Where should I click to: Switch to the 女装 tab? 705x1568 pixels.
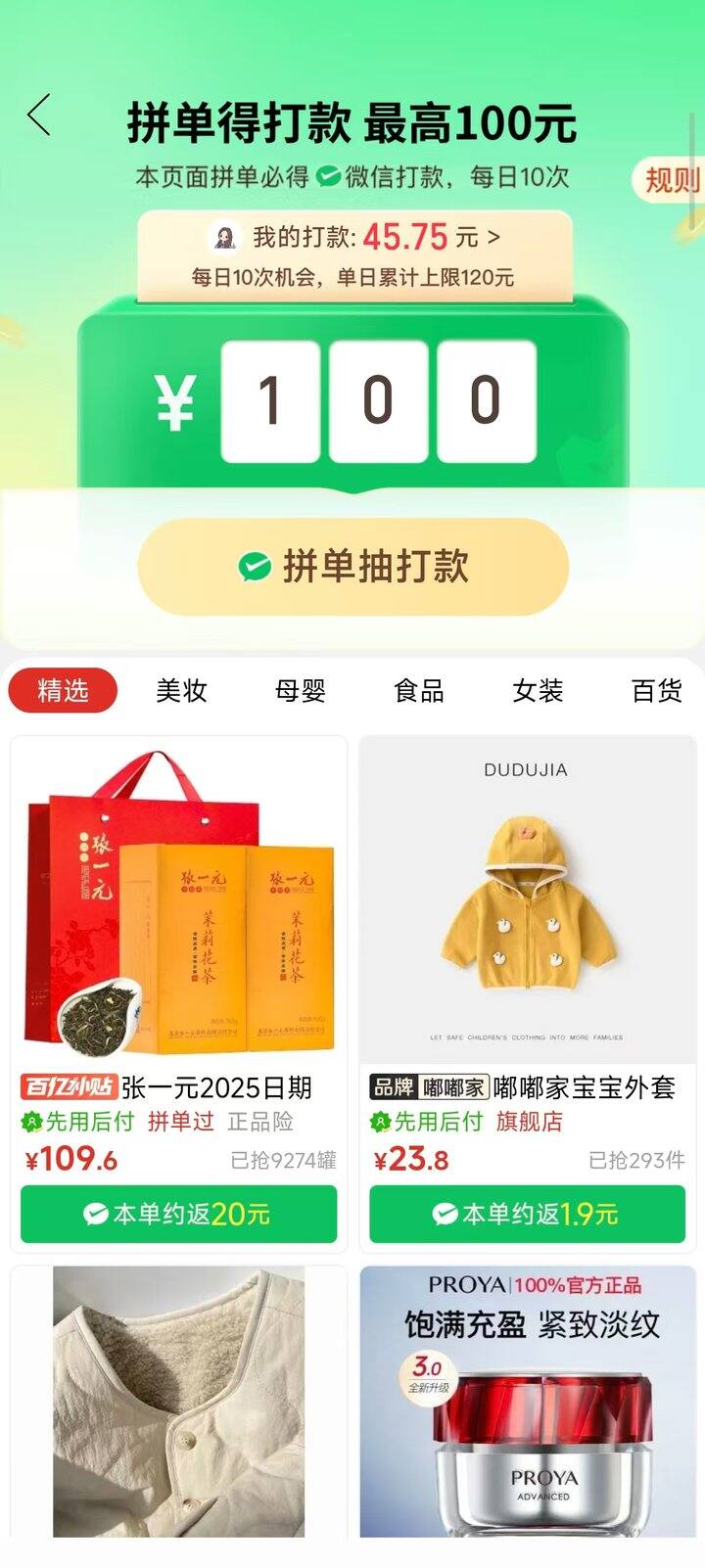coord(538,691)
